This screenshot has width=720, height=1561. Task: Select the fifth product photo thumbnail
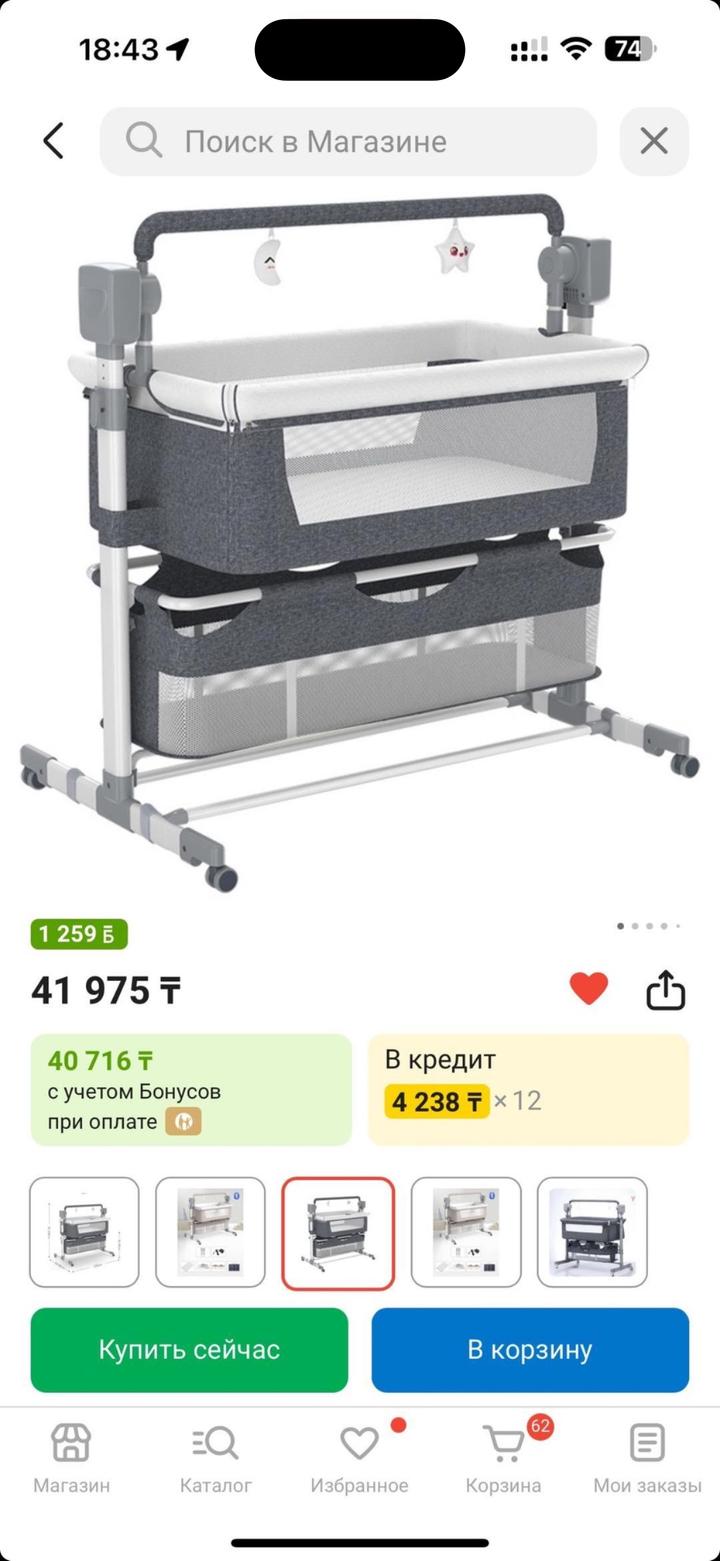point(592,1232)
